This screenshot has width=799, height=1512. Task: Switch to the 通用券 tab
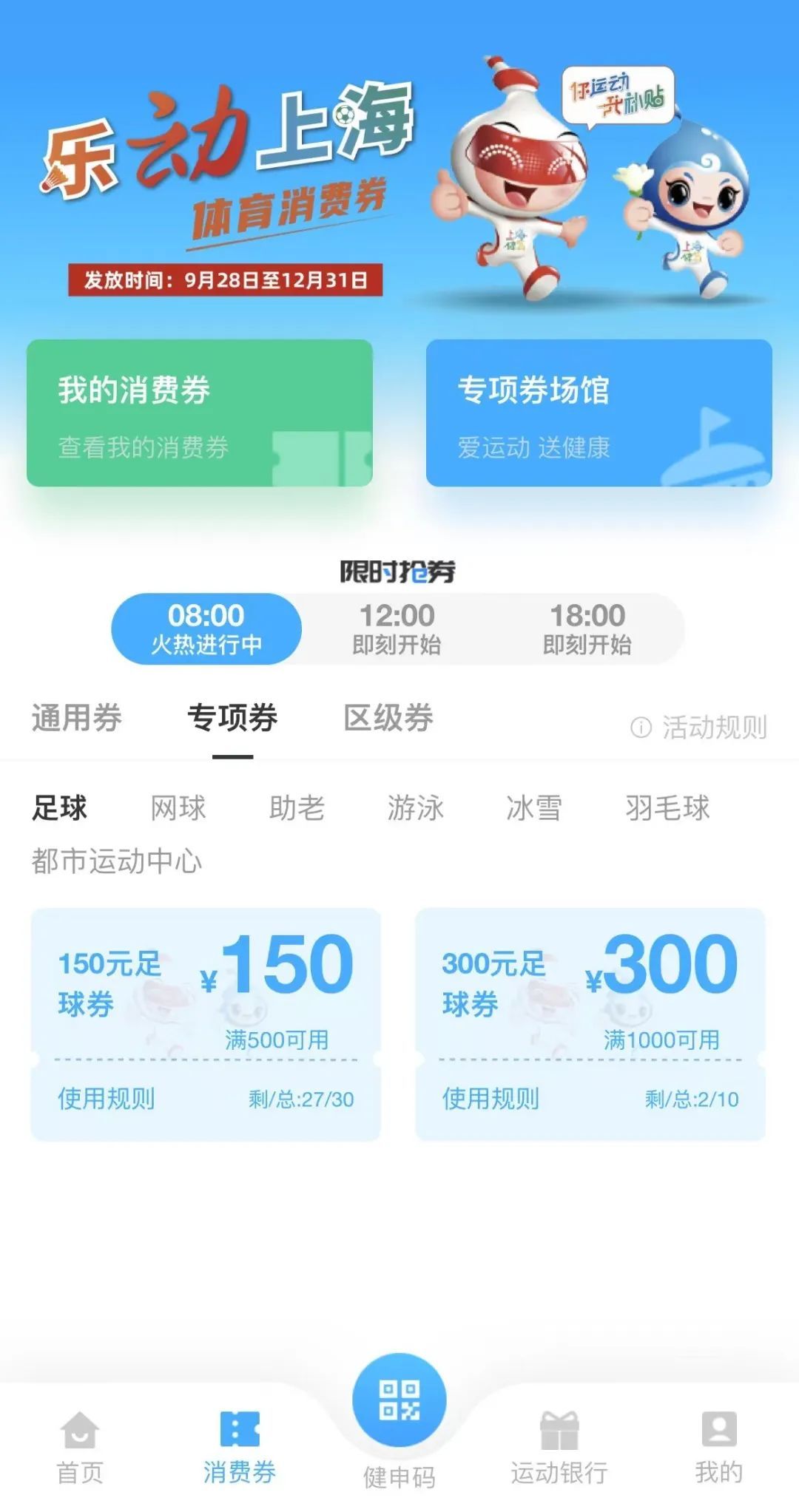(x=77, y=718)
